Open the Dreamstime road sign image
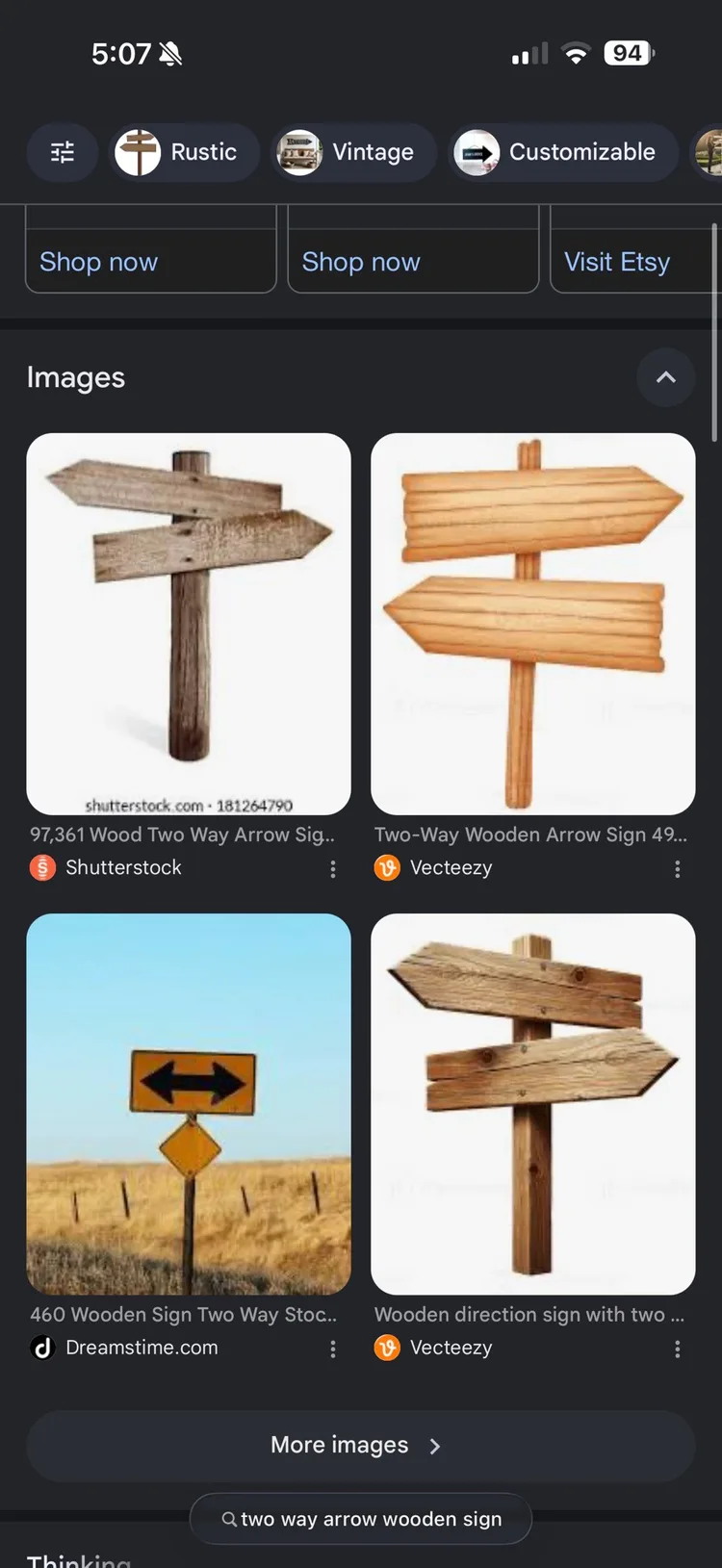The width and height of the screenshot is (722, 1568). pos(189,1104)
